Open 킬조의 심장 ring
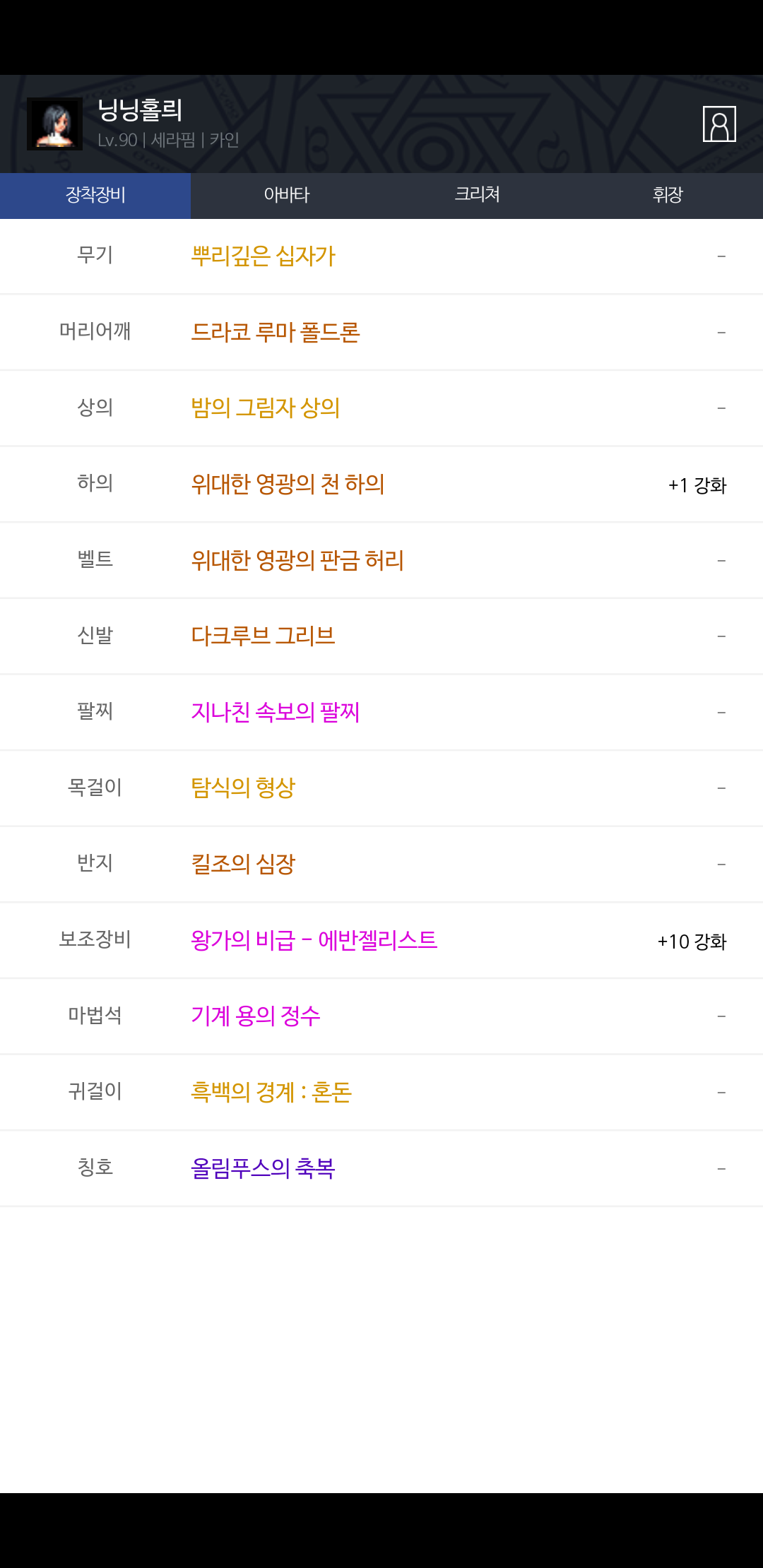This screenshot has height=1568, width=763. coord(243,864)
